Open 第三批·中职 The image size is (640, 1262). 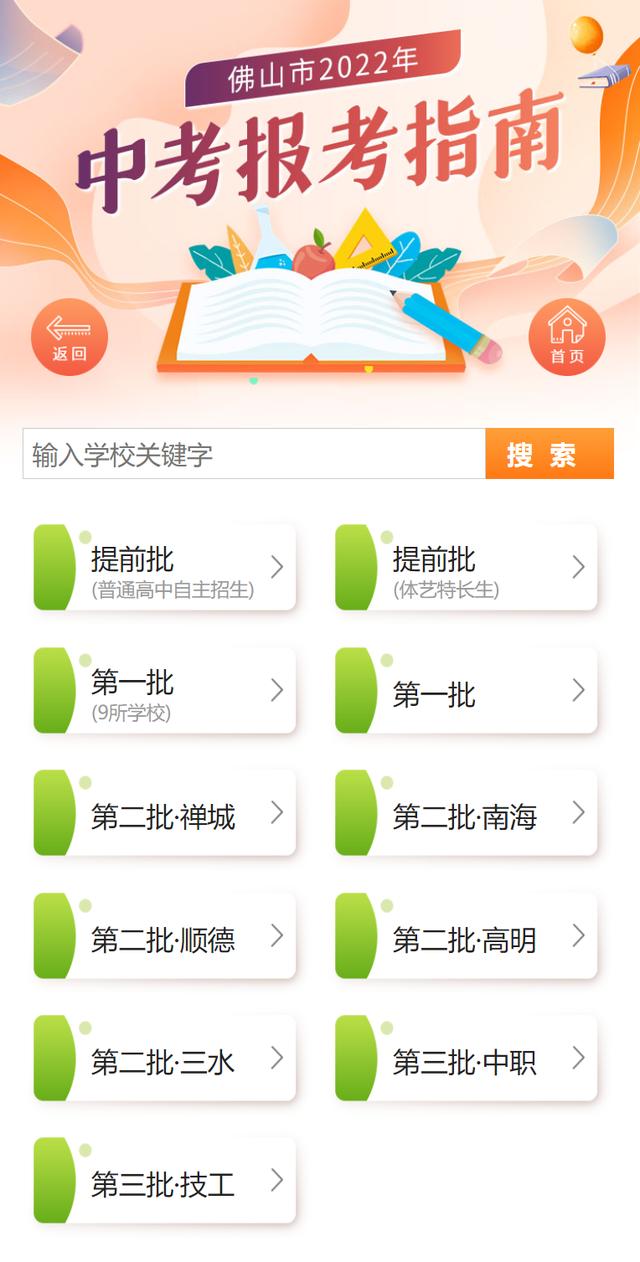(x=466, y=1059)
